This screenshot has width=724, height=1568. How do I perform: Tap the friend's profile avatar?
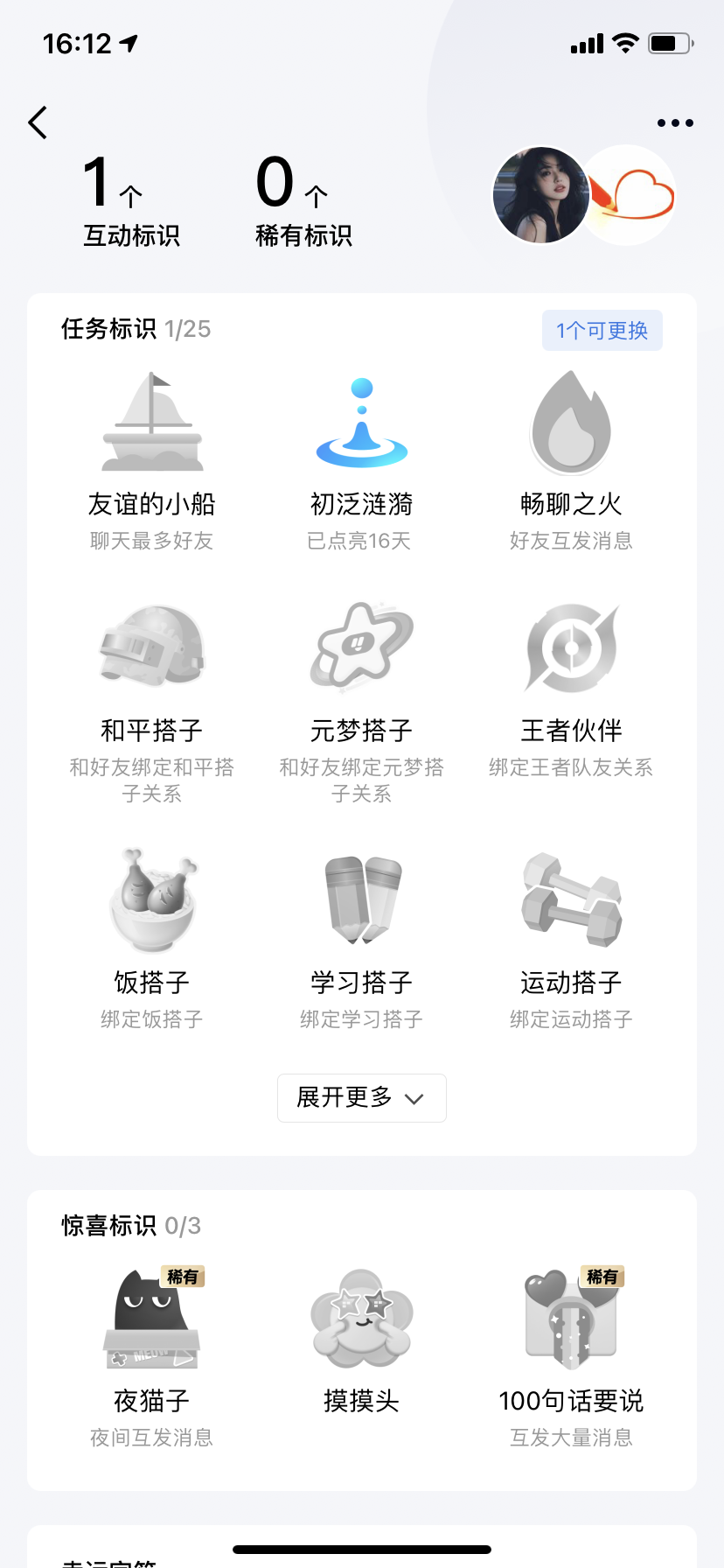540,195
